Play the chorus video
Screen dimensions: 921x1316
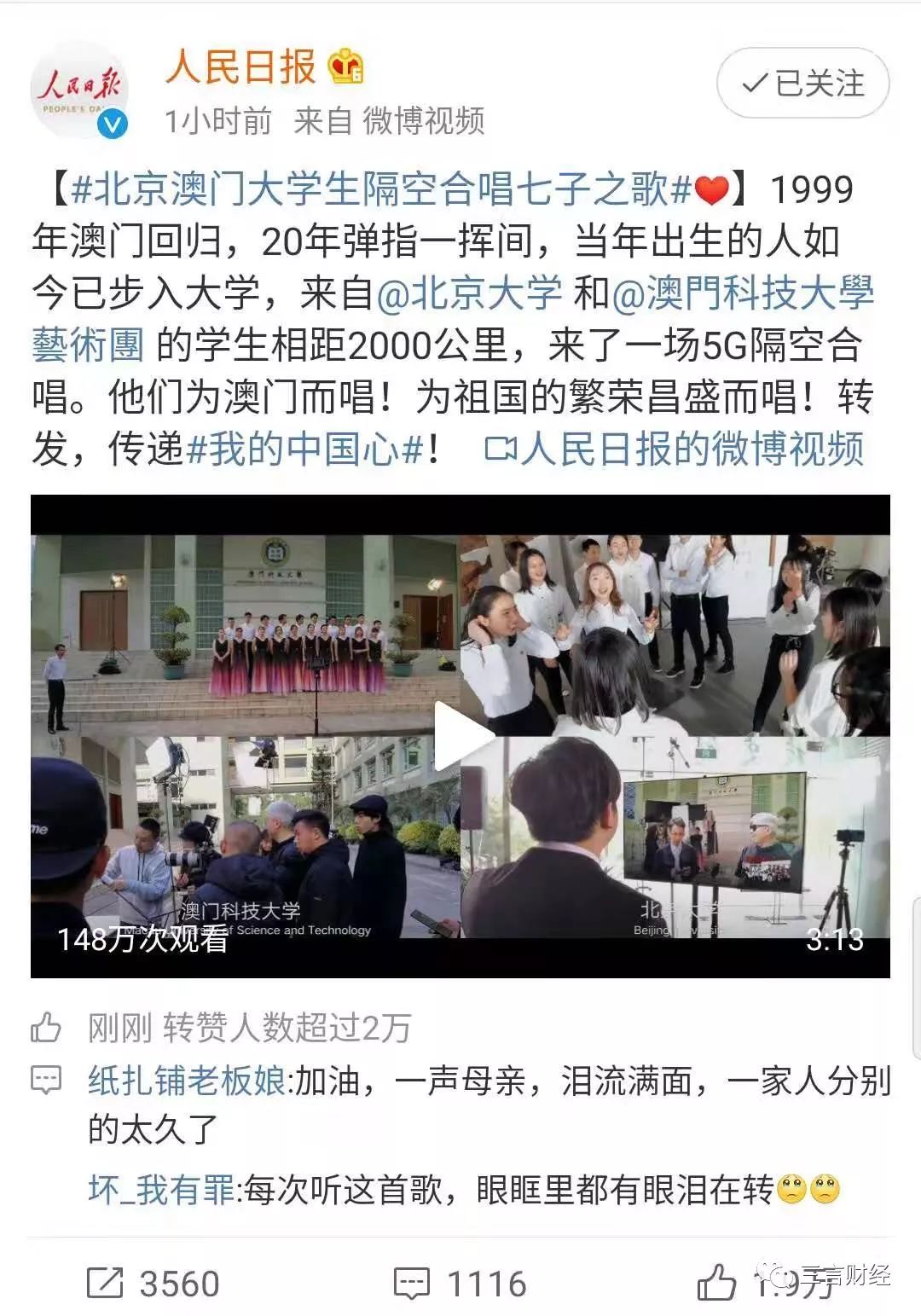point(460,736)
